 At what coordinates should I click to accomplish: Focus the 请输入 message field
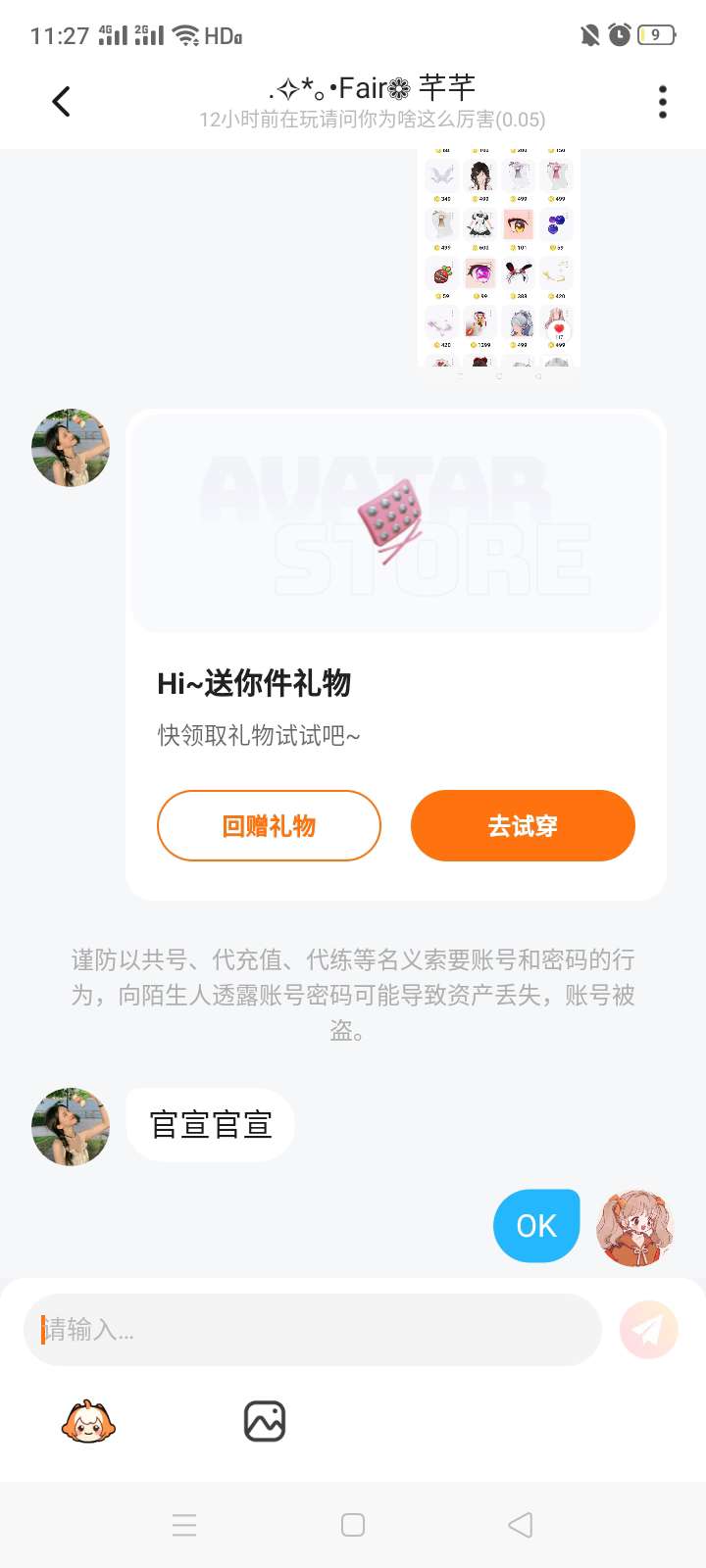point(312,1330)
